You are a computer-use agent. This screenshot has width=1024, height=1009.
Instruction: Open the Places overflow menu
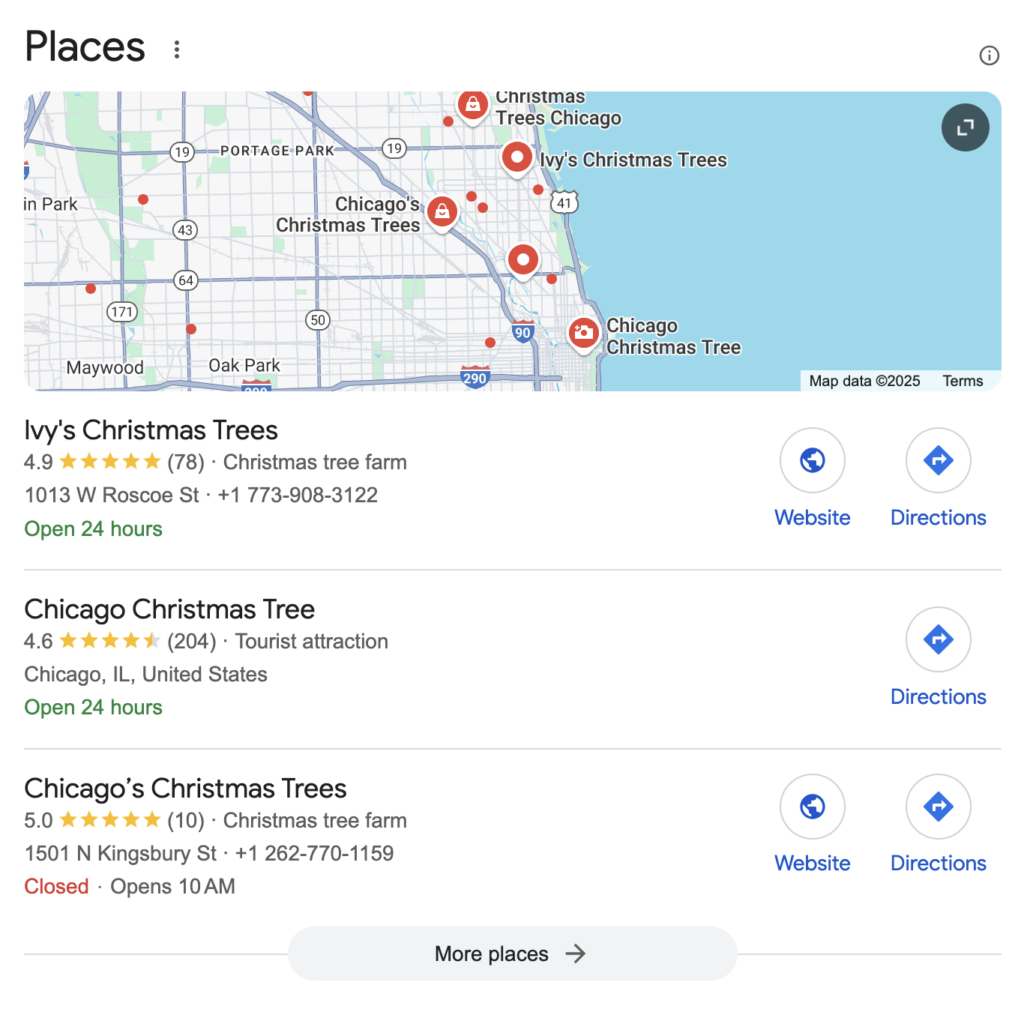177,49
